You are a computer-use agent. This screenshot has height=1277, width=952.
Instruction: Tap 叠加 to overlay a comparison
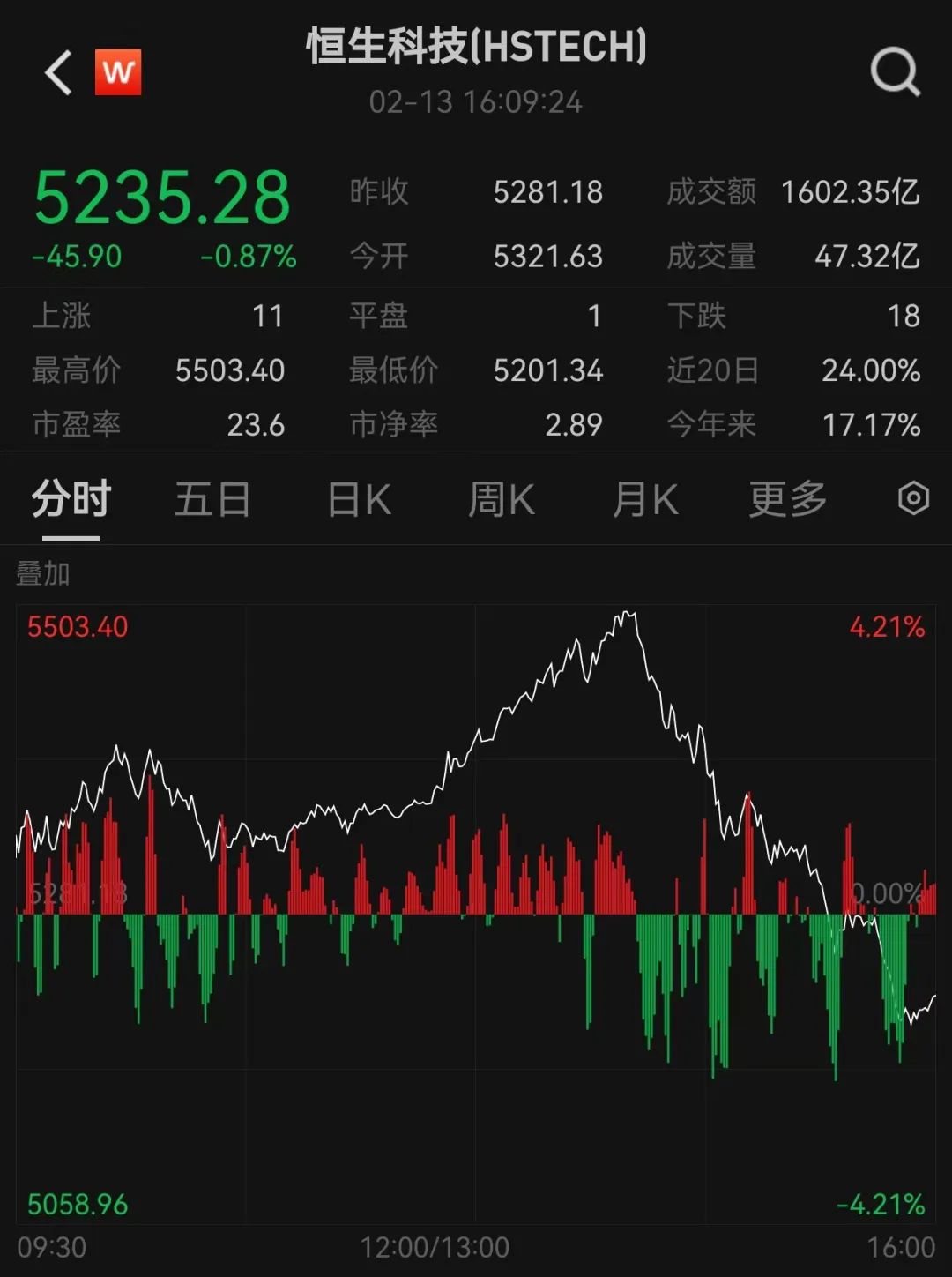(x=43, y=574)
